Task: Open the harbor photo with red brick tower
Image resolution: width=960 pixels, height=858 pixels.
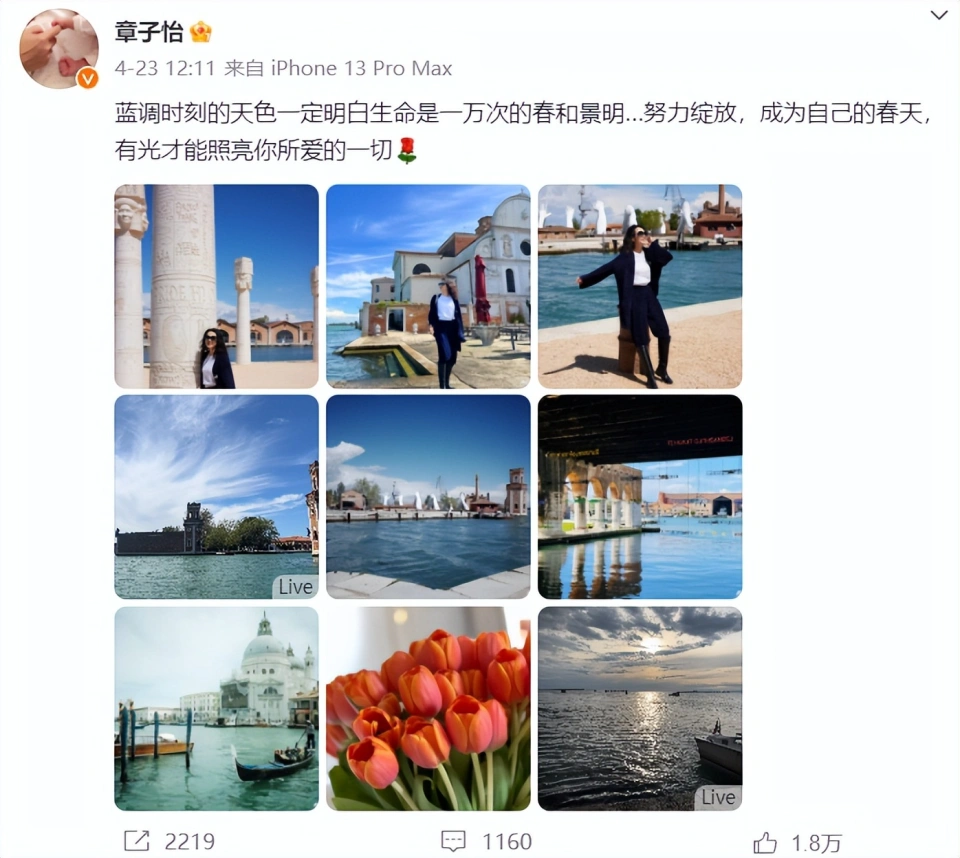Action: [428, 497]
